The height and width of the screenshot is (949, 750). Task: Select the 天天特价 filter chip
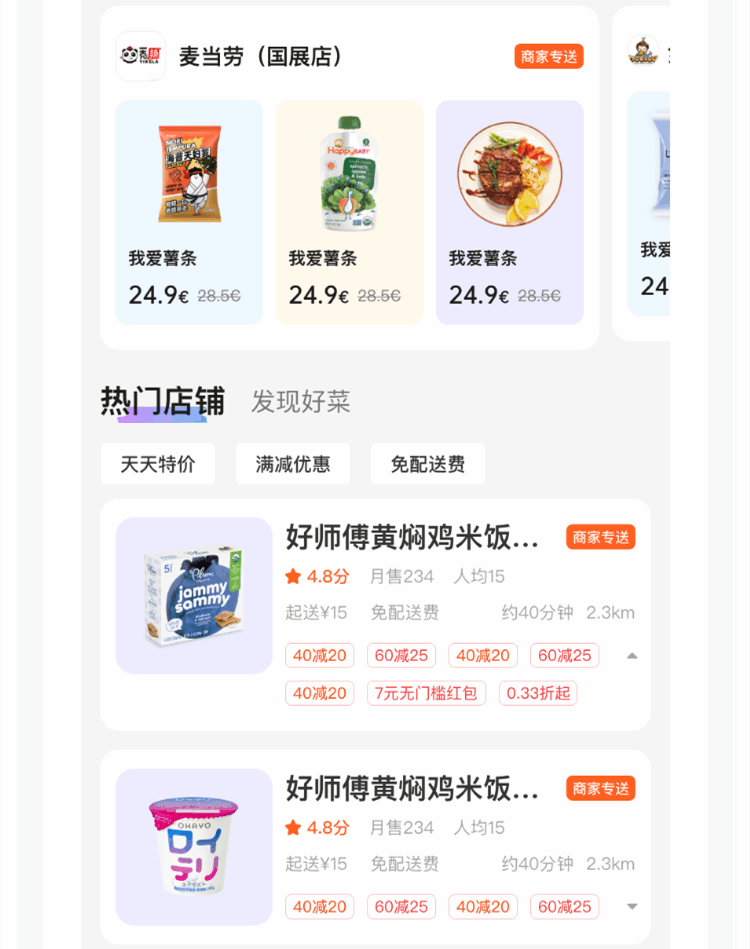[x=158, y=464]
